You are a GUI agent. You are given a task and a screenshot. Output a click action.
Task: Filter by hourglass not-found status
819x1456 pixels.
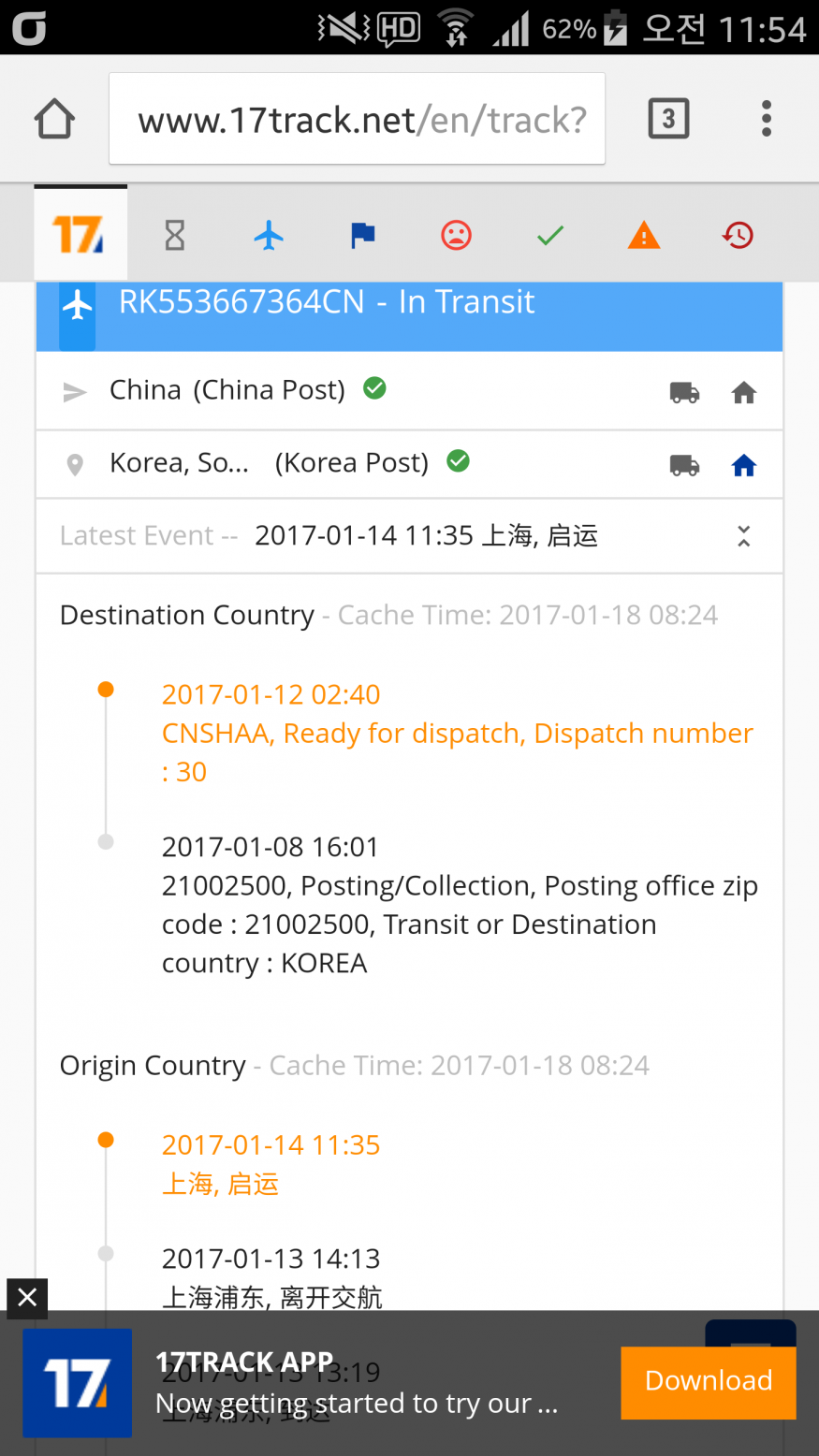click(175, 236)
